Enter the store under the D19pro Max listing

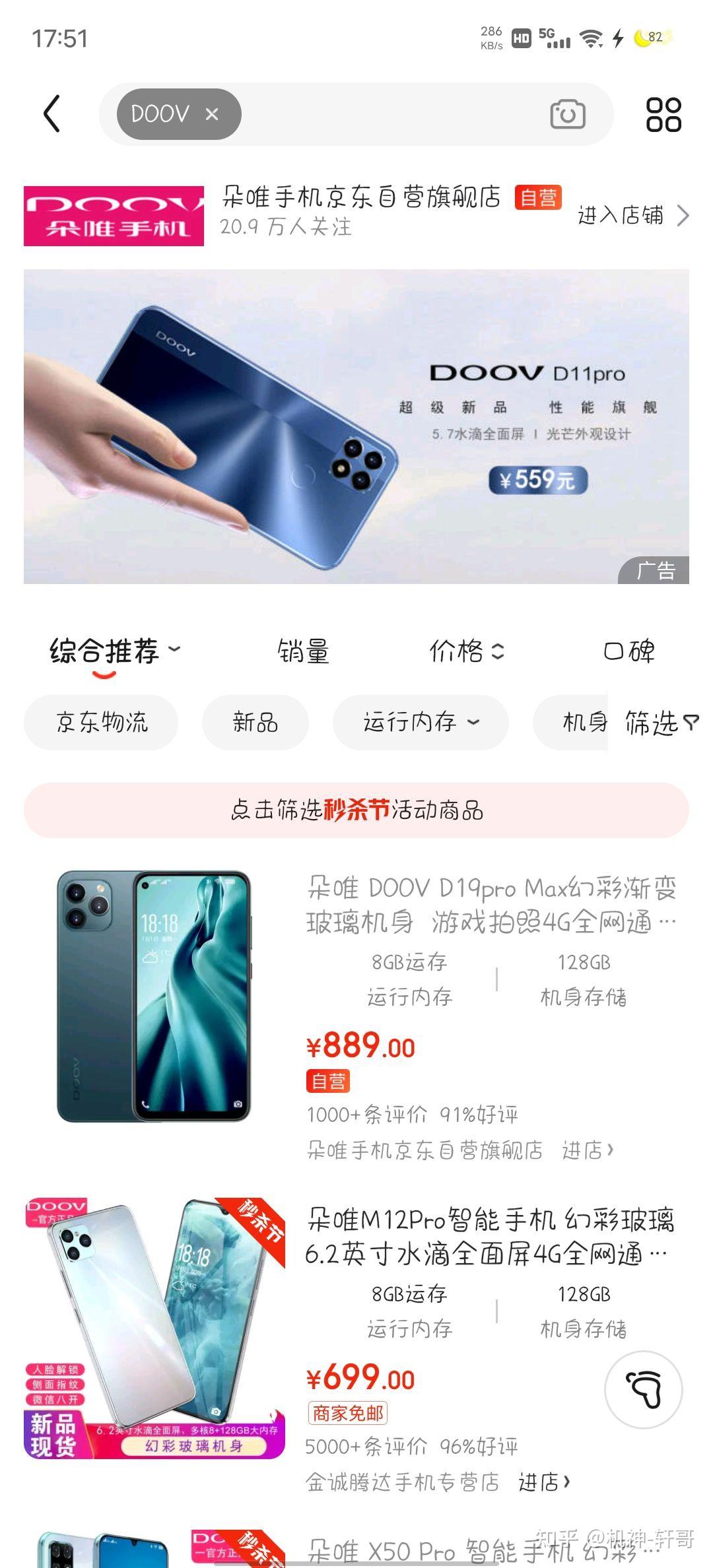(x=588, y=1150)
